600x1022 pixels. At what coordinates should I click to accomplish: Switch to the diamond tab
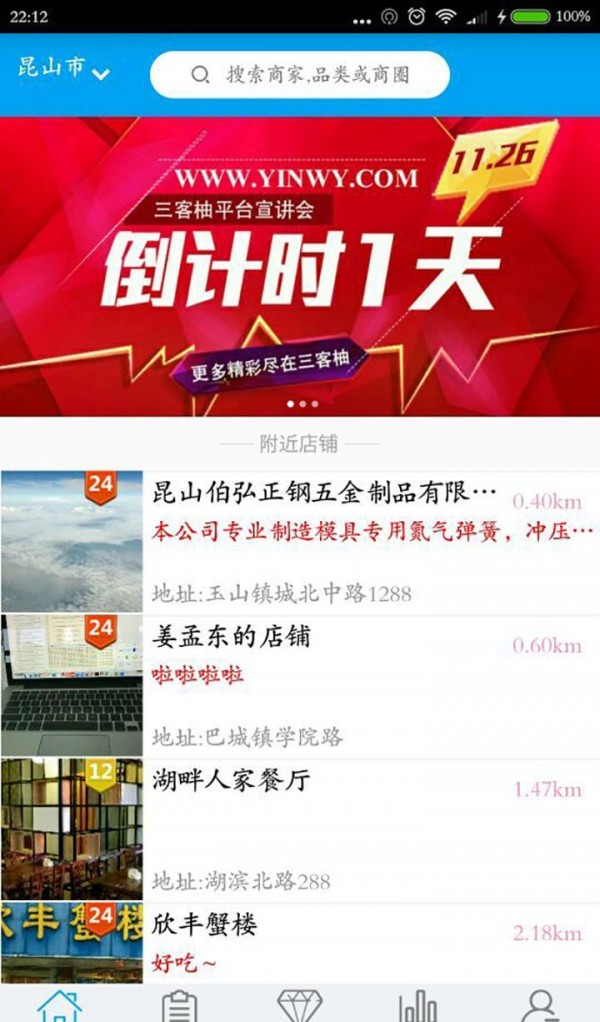(300, 1005)
